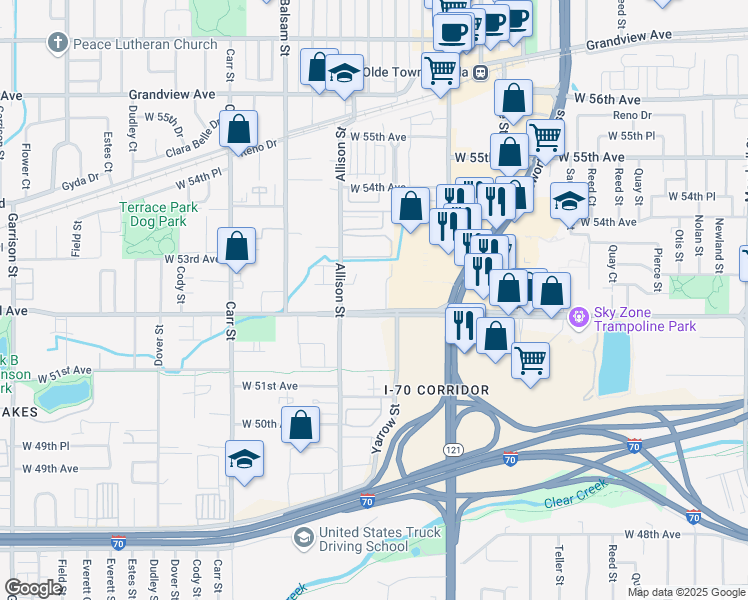Open United States Truck Driving School marker

(302, 538)
